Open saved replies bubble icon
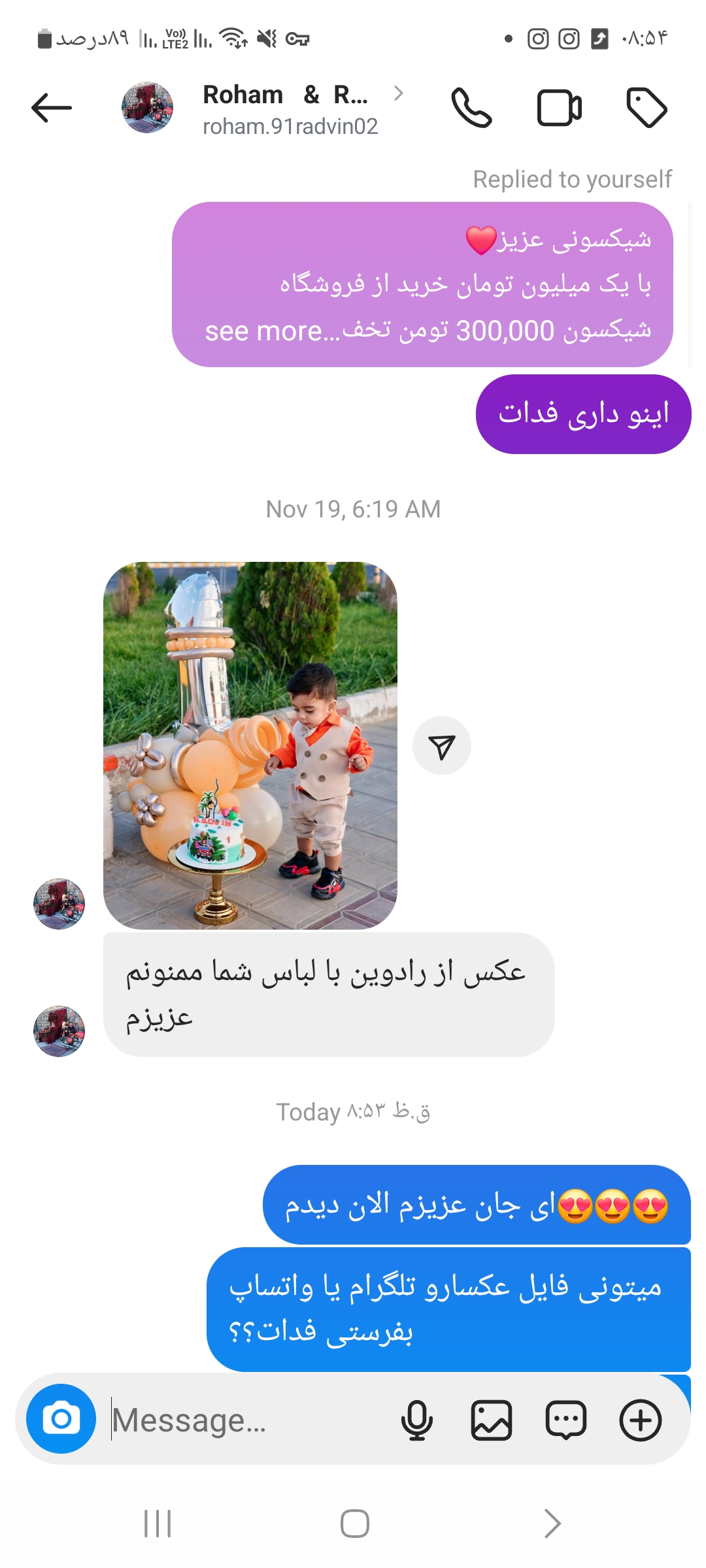This screenshot has width=706, height=1568. coord(566,1420)
